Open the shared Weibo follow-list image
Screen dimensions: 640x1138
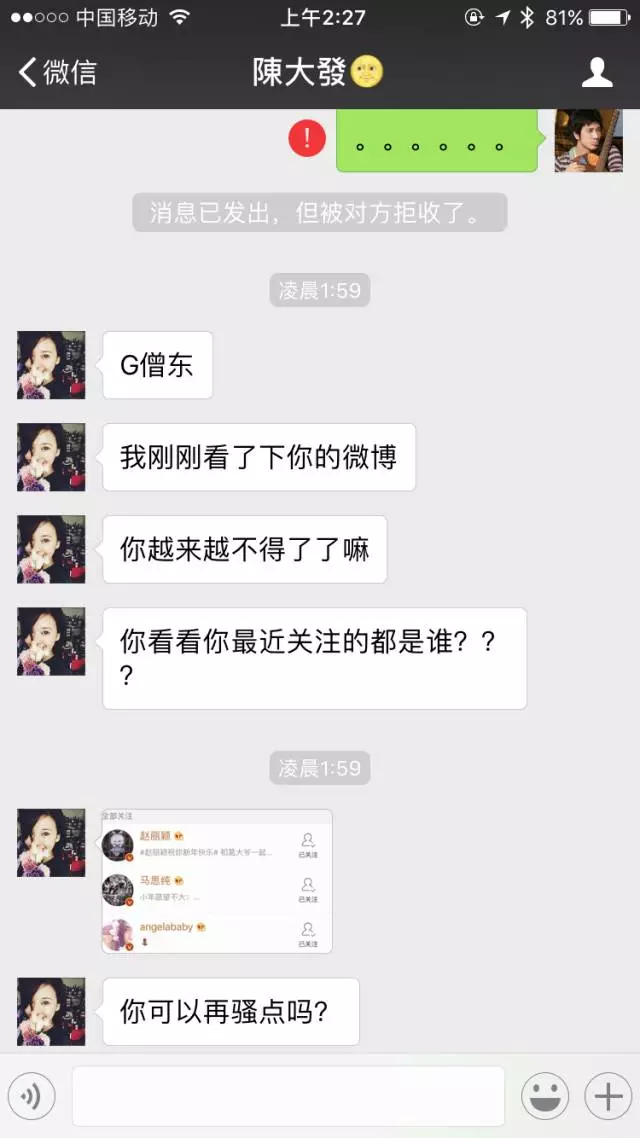point(217,881)
